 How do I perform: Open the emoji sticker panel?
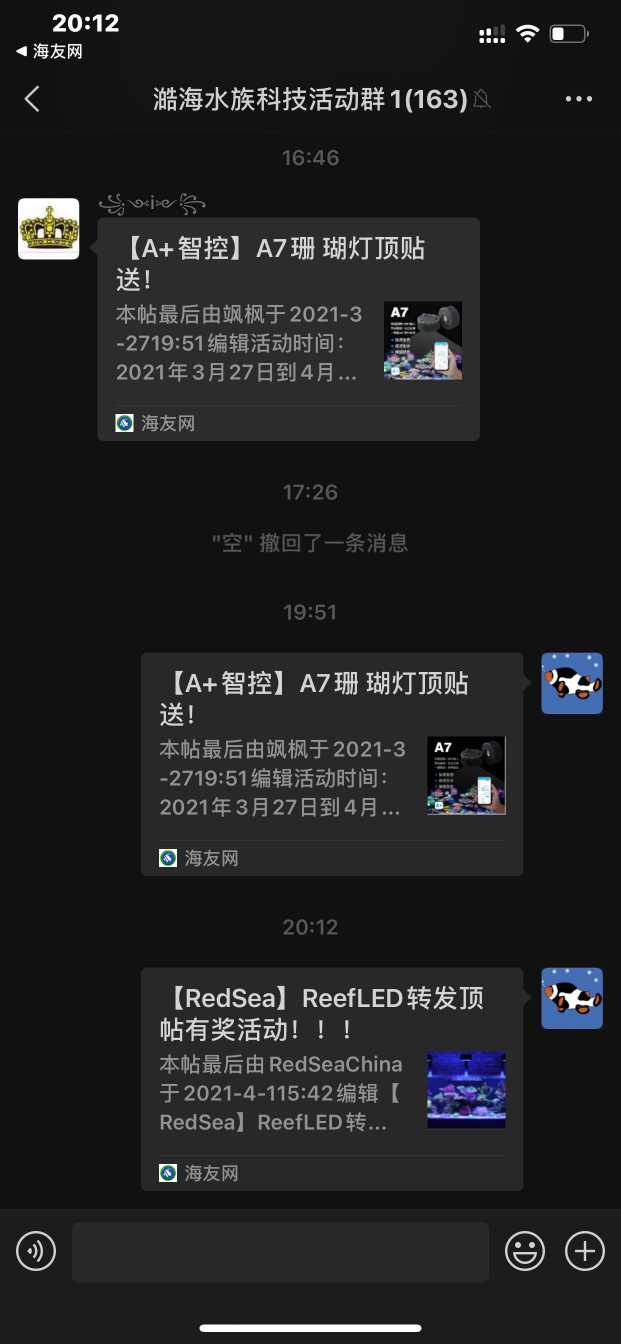coord(524,1251)
